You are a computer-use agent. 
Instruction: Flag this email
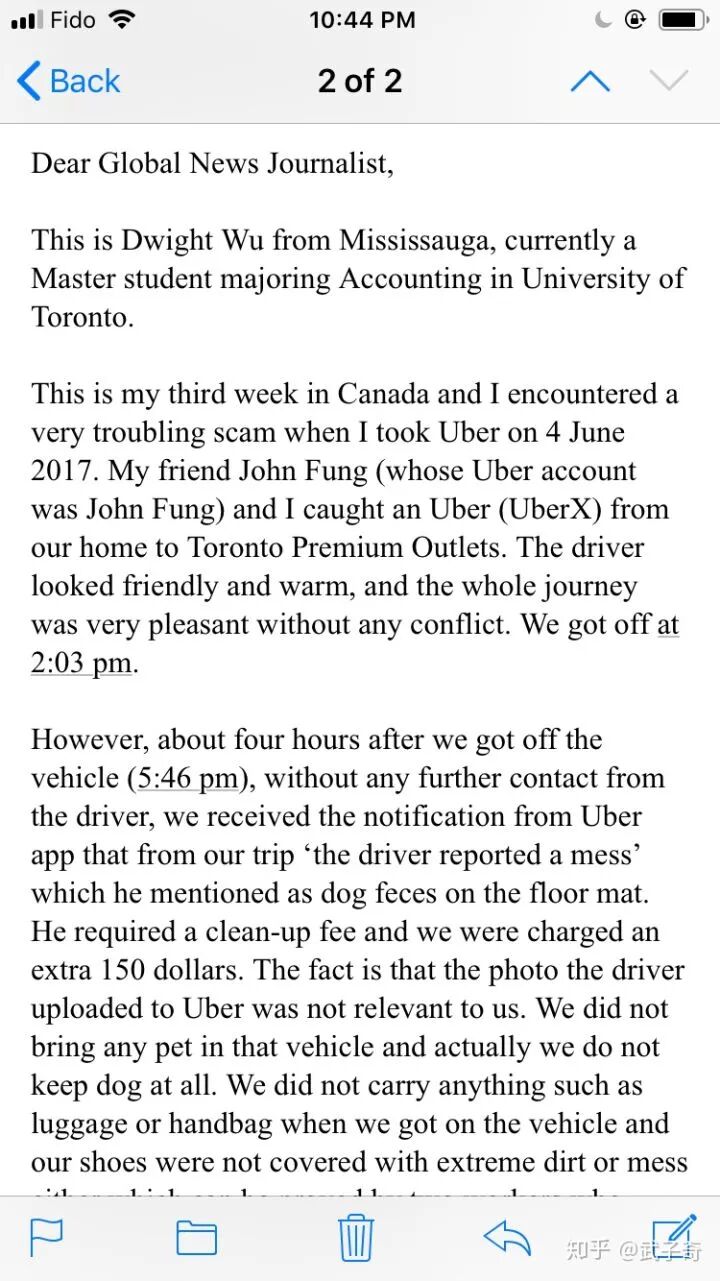pyautogui.click(x=46, y=1238)
